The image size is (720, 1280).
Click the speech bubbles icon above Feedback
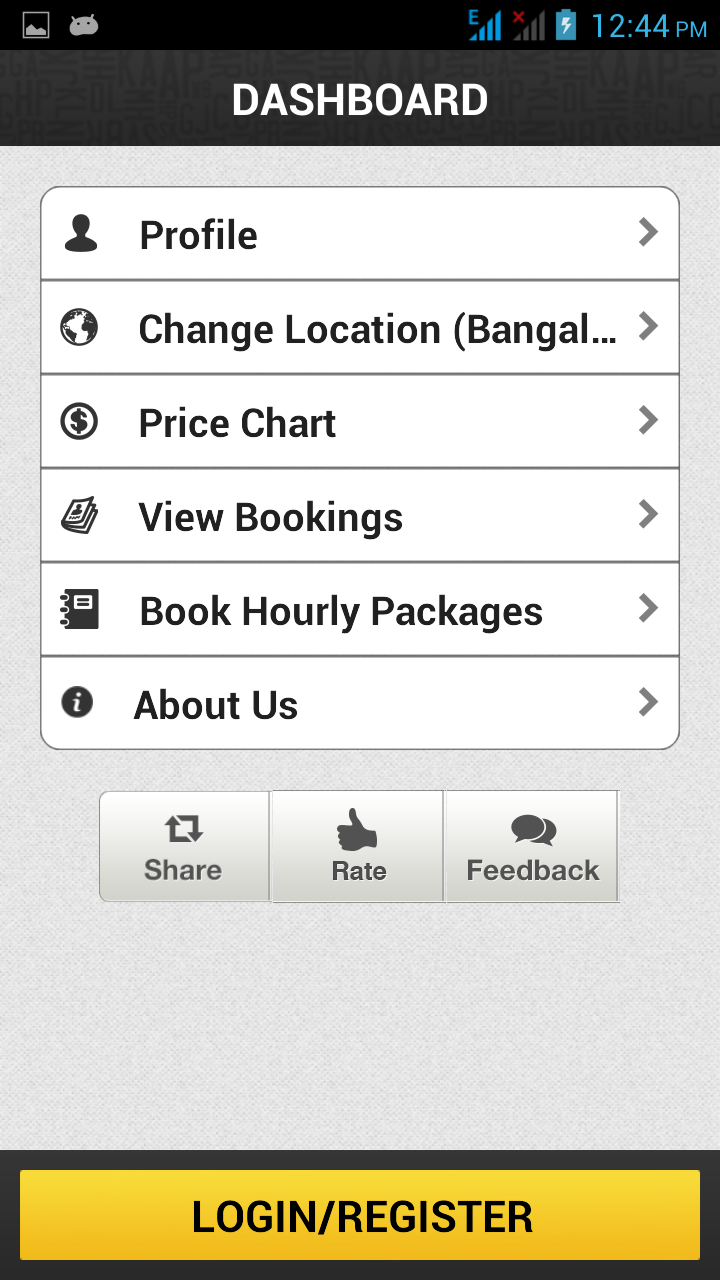coord(531,826)
